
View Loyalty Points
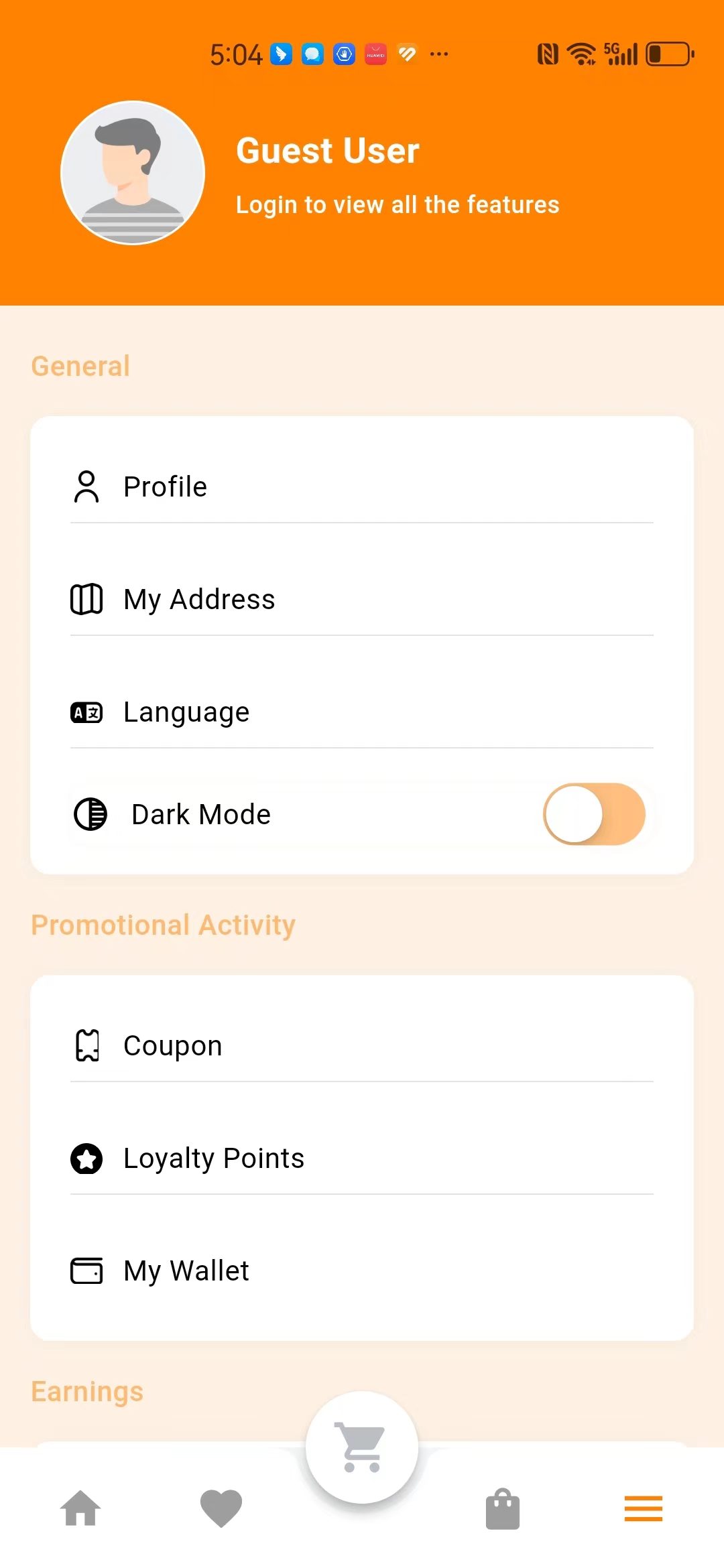[x=362, y=1158]
